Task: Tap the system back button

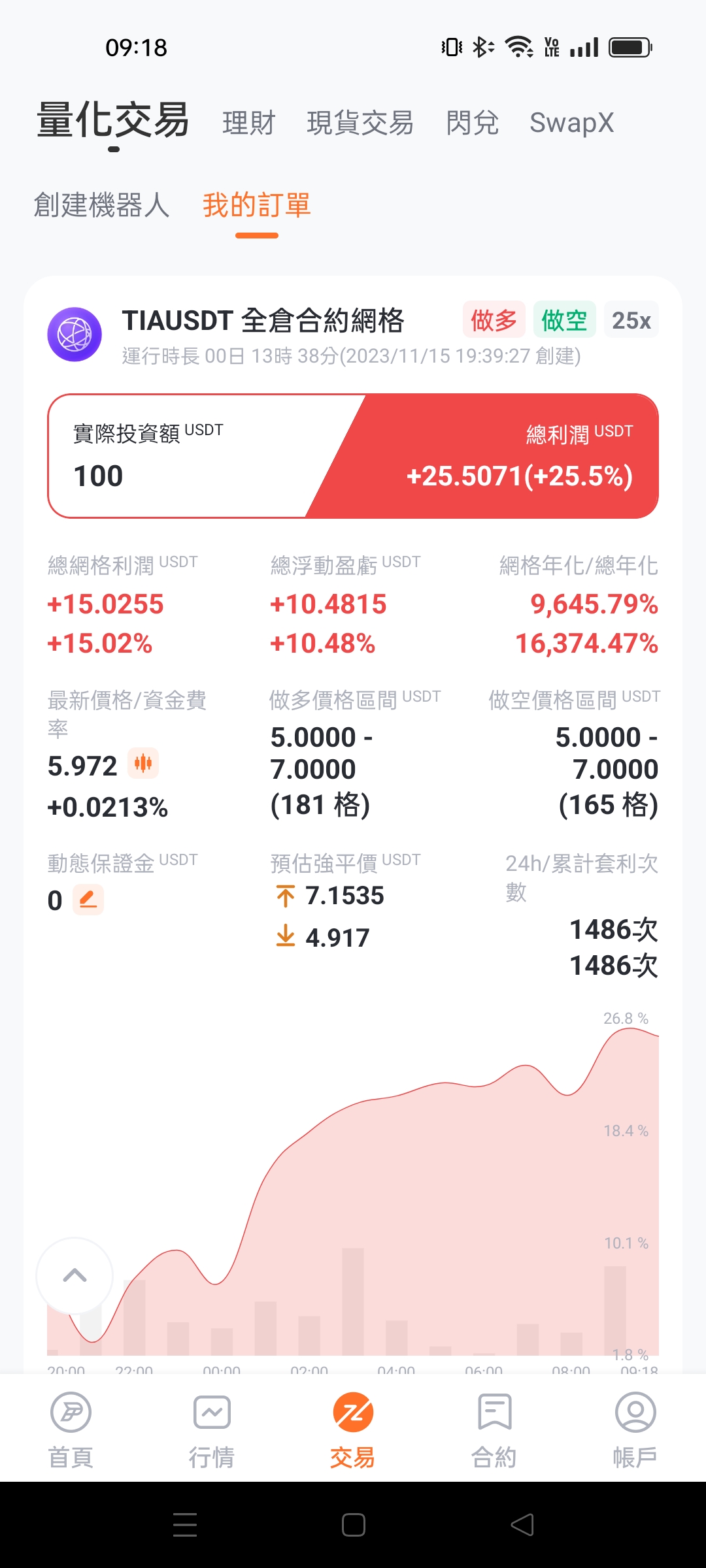Action: 522,1525
